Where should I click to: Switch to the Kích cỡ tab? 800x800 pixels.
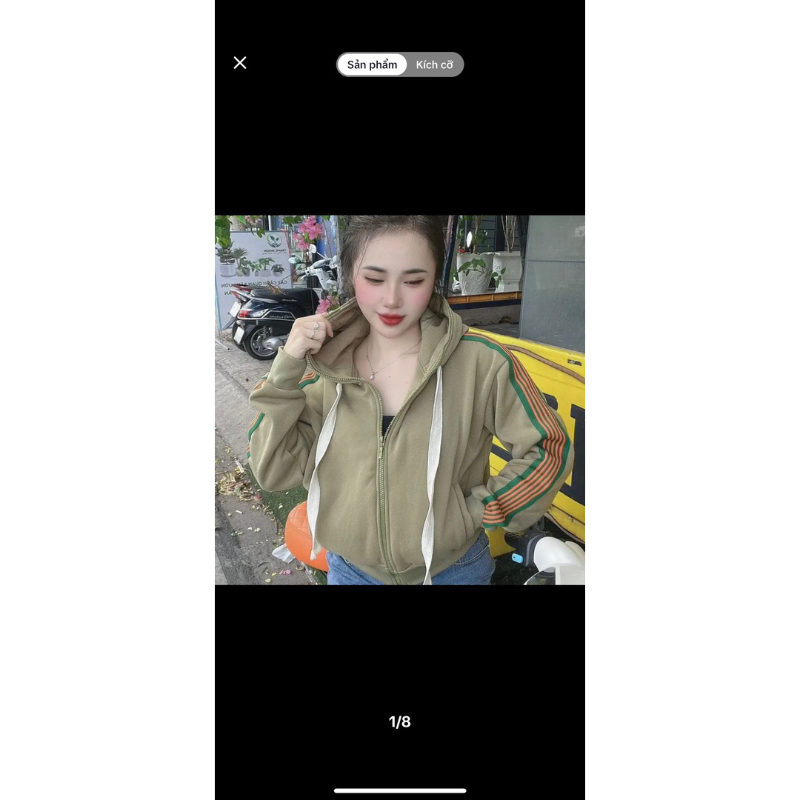435,65
